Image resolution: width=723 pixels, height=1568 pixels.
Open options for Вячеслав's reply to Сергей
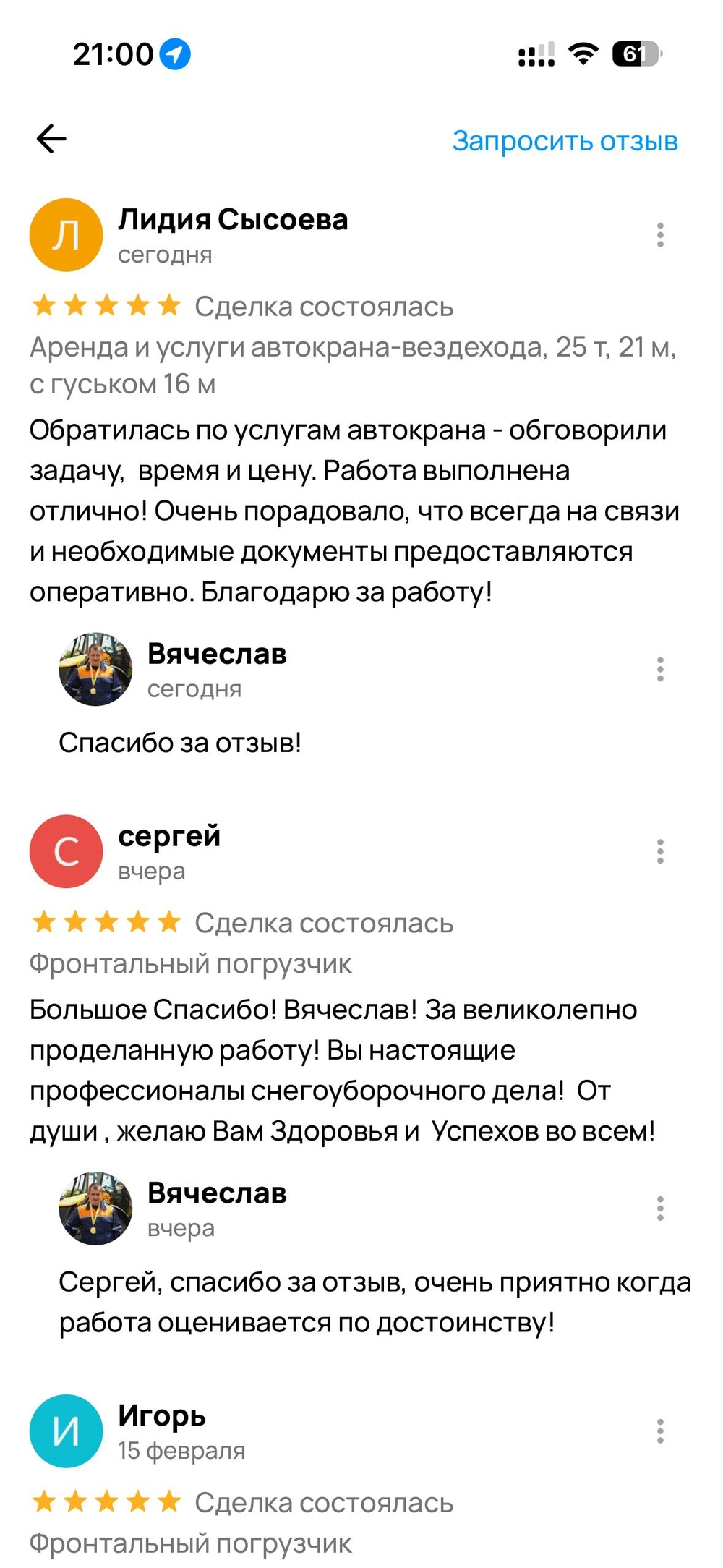tap(660, 1209)
